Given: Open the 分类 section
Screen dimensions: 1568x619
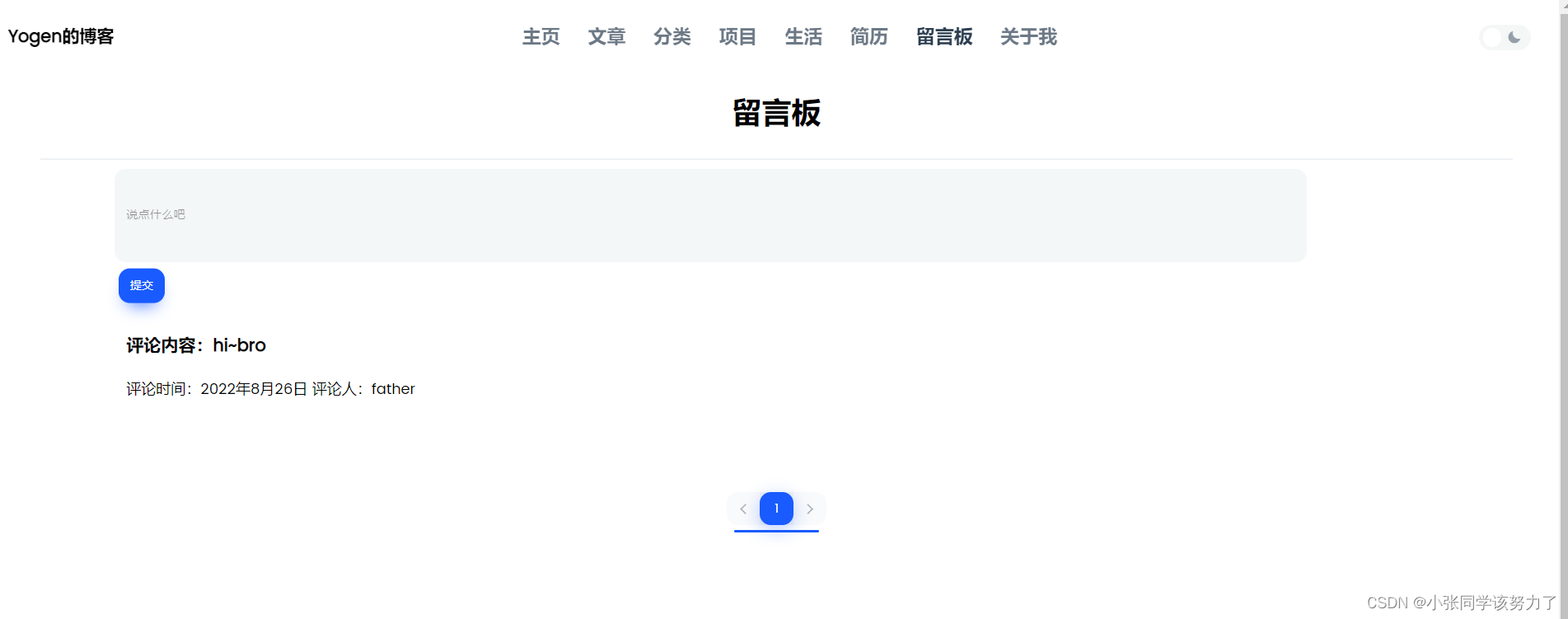Looking at the screenshot, I should [x=672, y=37].
